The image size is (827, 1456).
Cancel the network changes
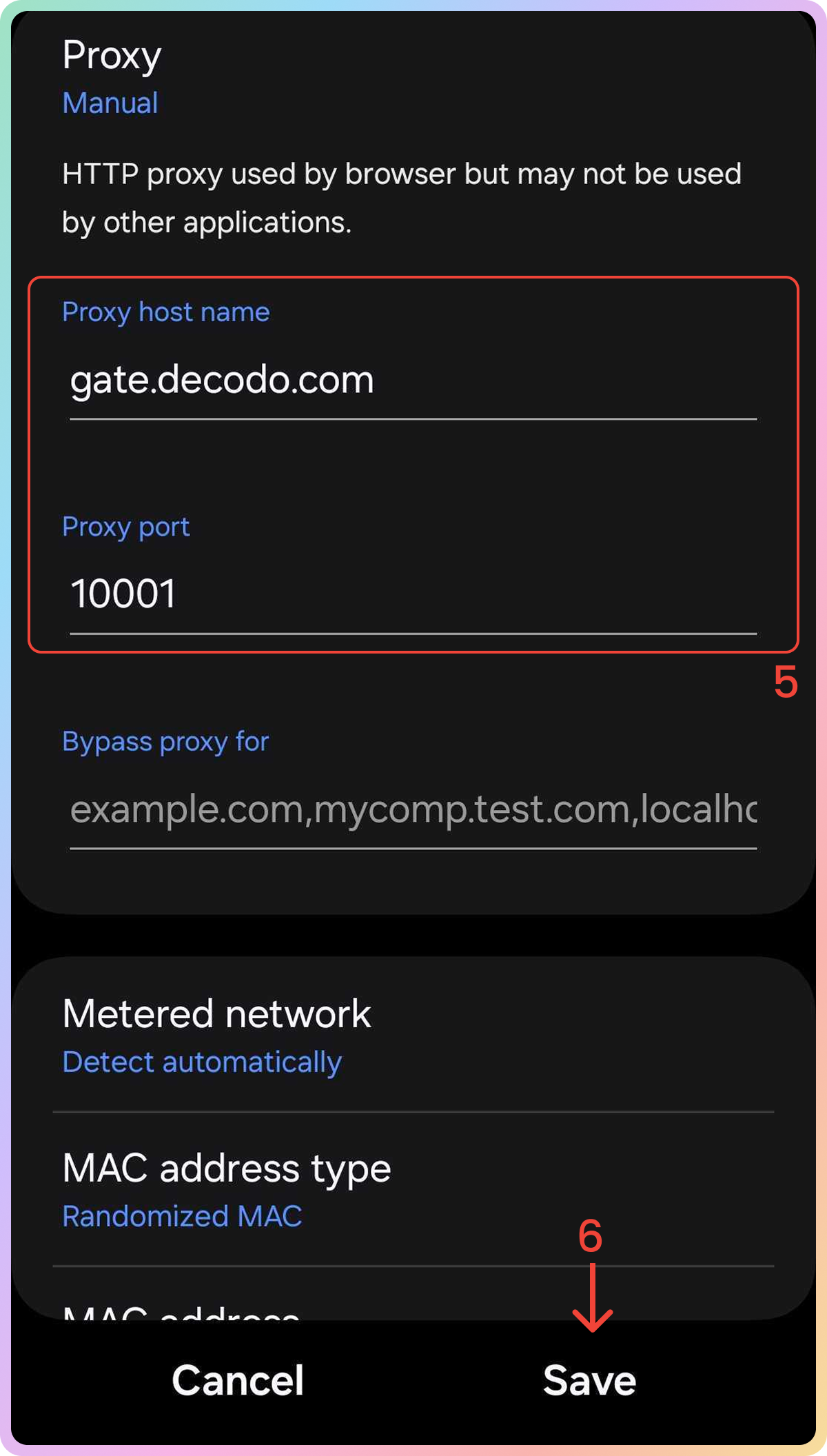coord(238,1380)
